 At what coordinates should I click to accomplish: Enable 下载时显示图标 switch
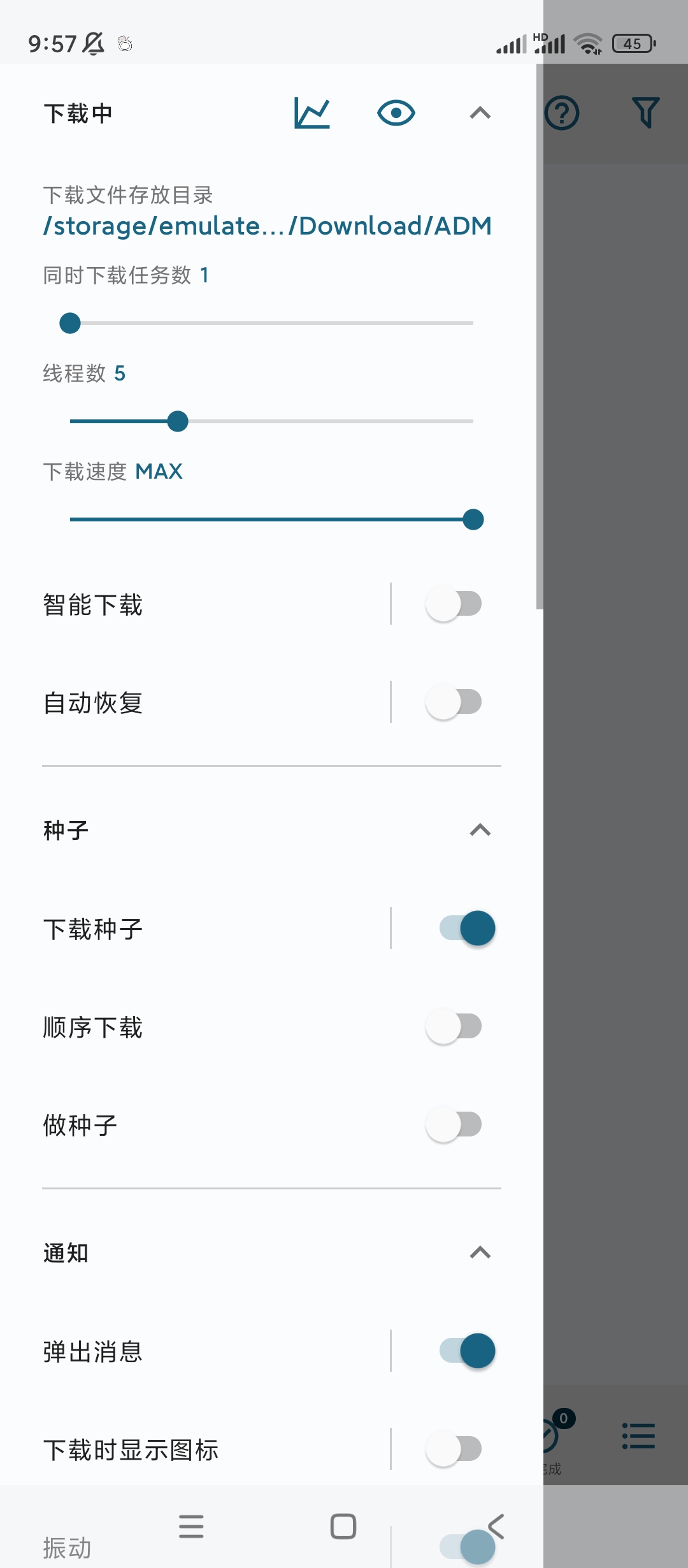coord(454,1449)
